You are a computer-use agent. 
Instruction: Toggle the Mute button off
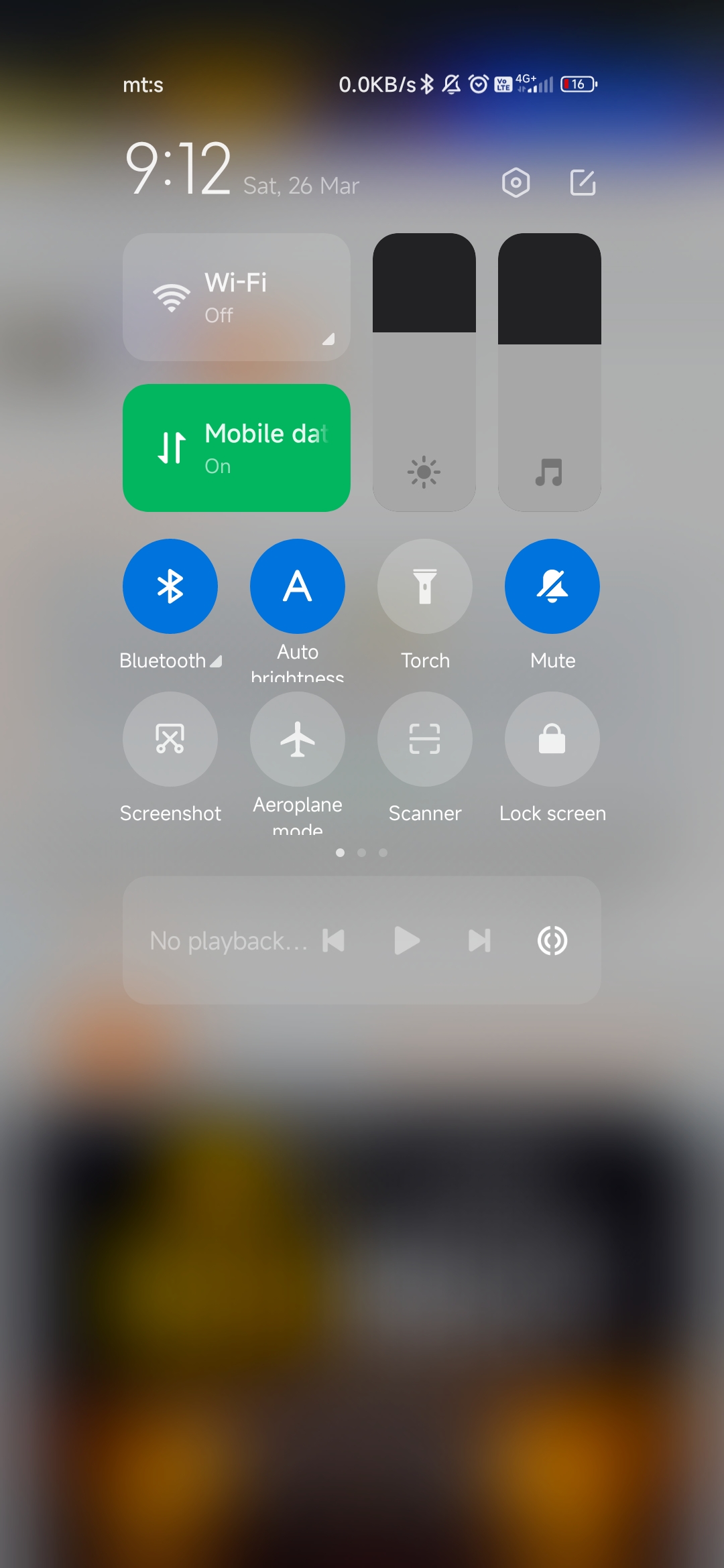click(x=552, y=586)
